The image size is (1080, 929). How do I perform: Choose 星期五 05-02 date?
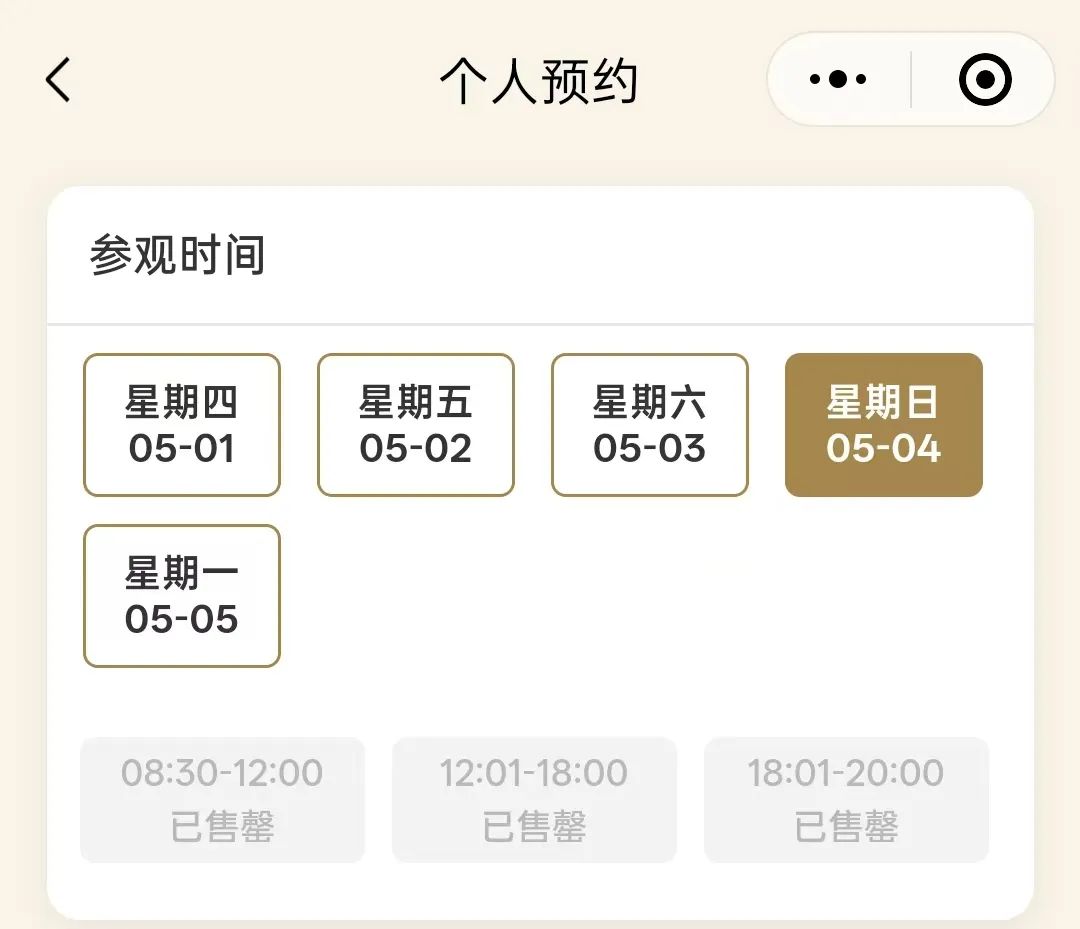pos(416,425)
